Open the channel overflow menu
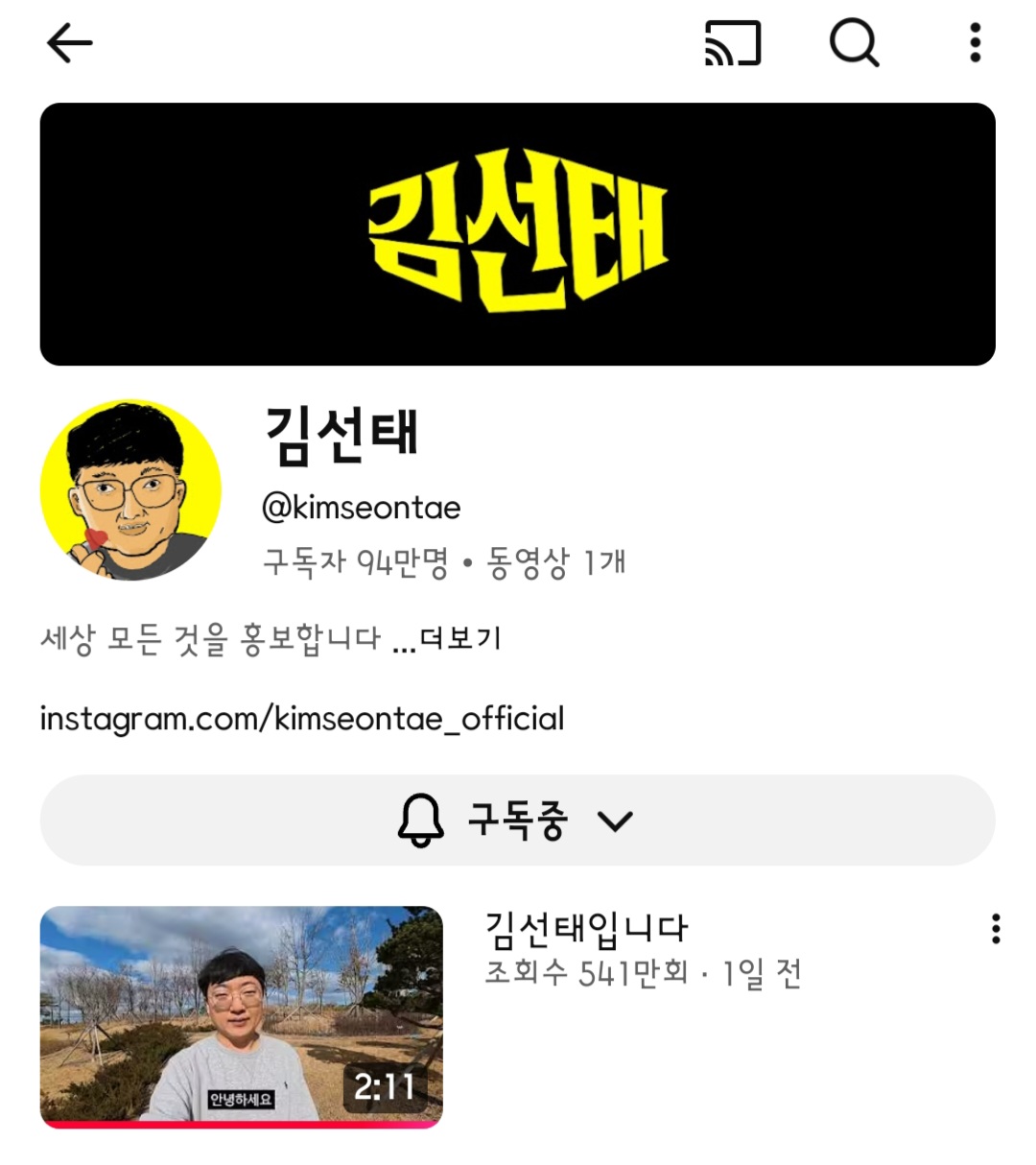Viewport: 1036px width, 1165px height. tap(975, 43)
